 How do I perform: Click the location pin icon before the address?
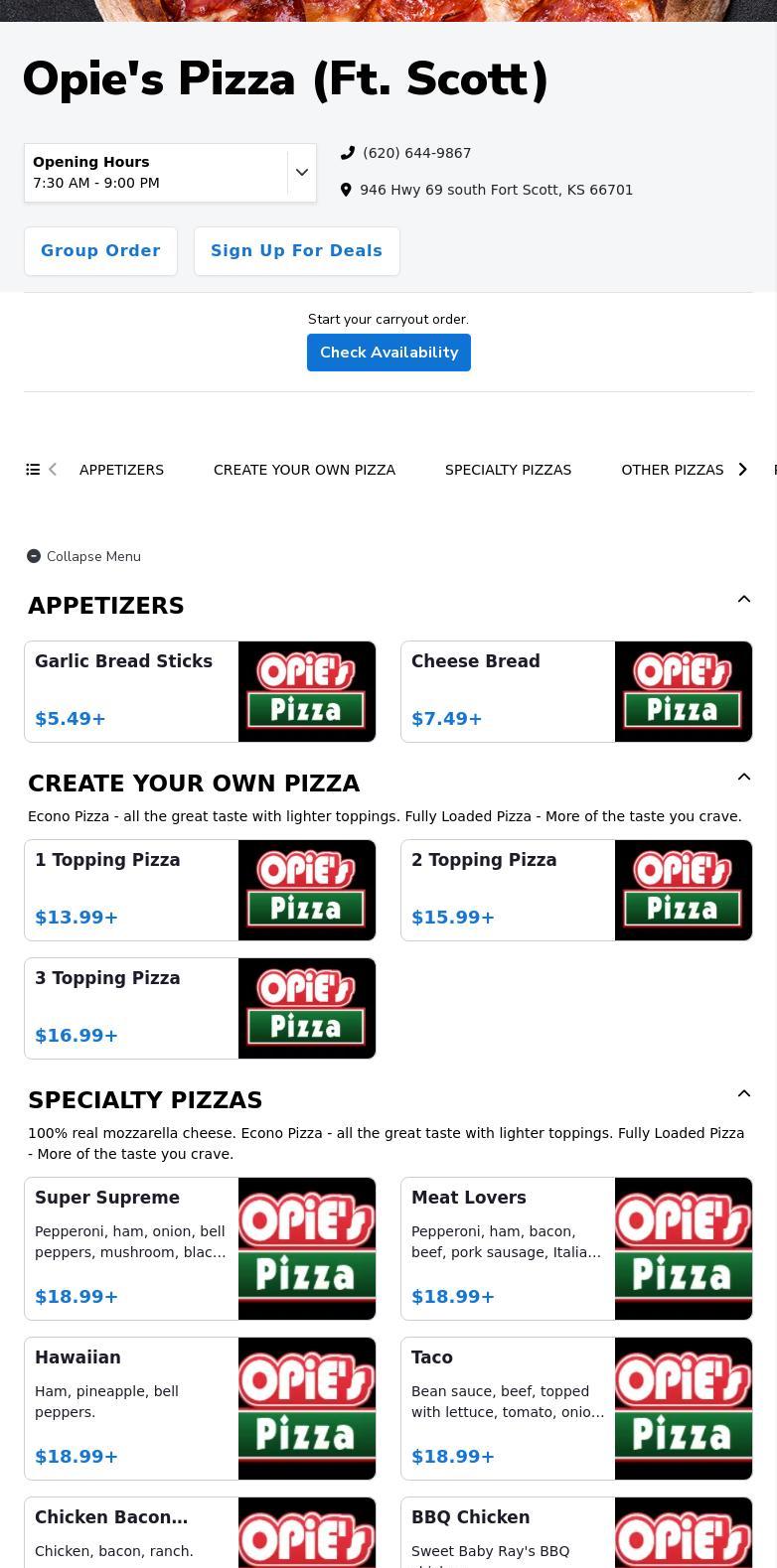[x=346, y=189]
